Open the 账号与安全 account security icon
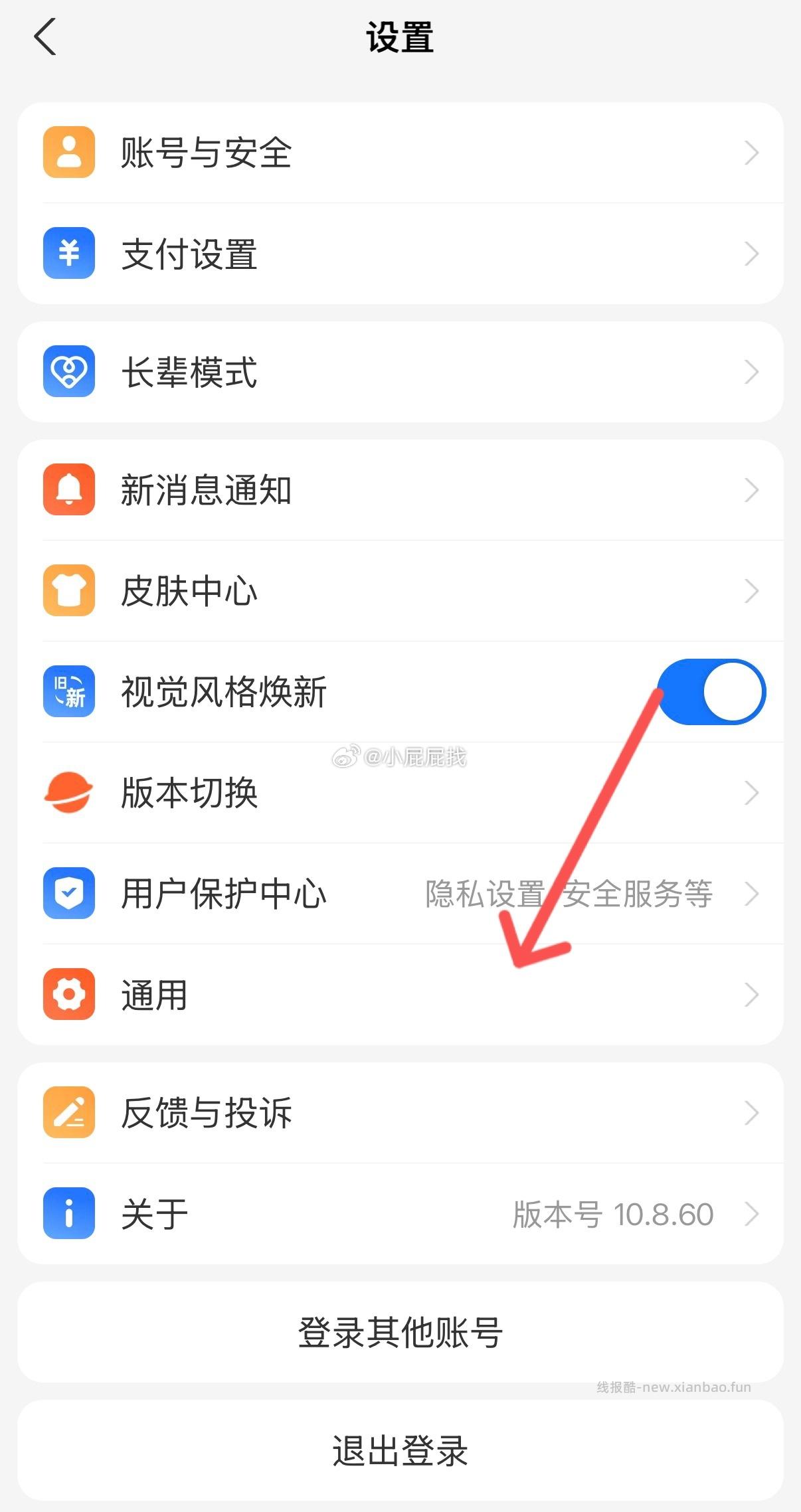This screenshot has width=801, height=1512. coord(68,151)
